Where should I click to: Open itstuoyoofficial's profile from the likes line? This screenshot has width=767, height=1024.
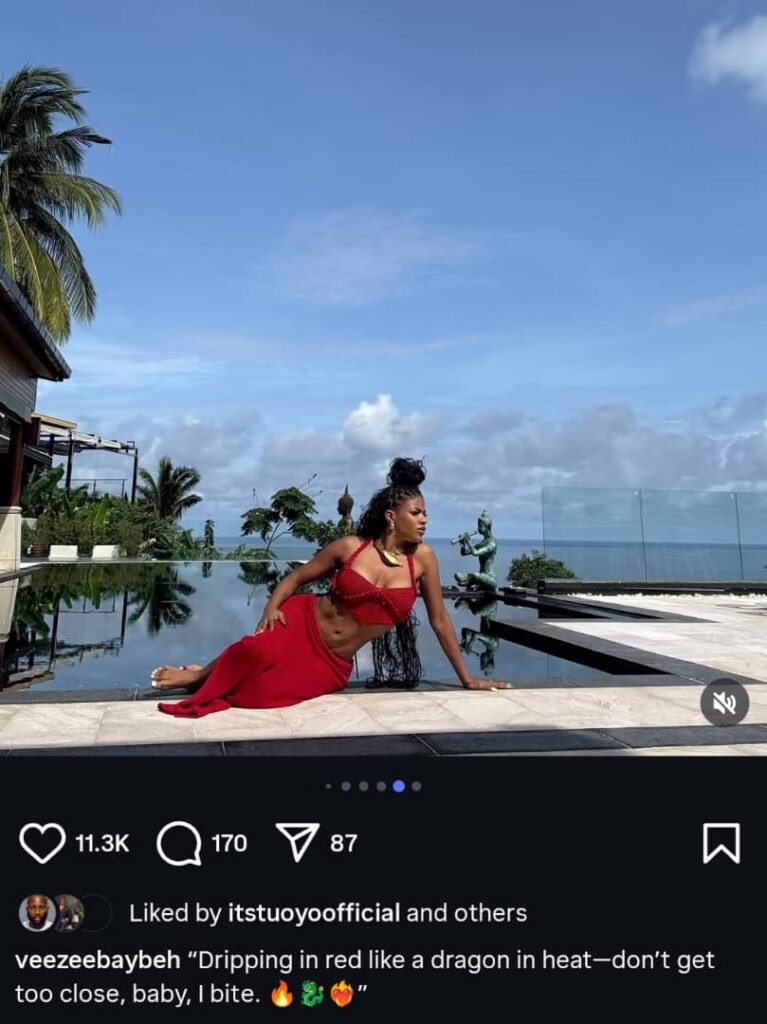(314, 913)
